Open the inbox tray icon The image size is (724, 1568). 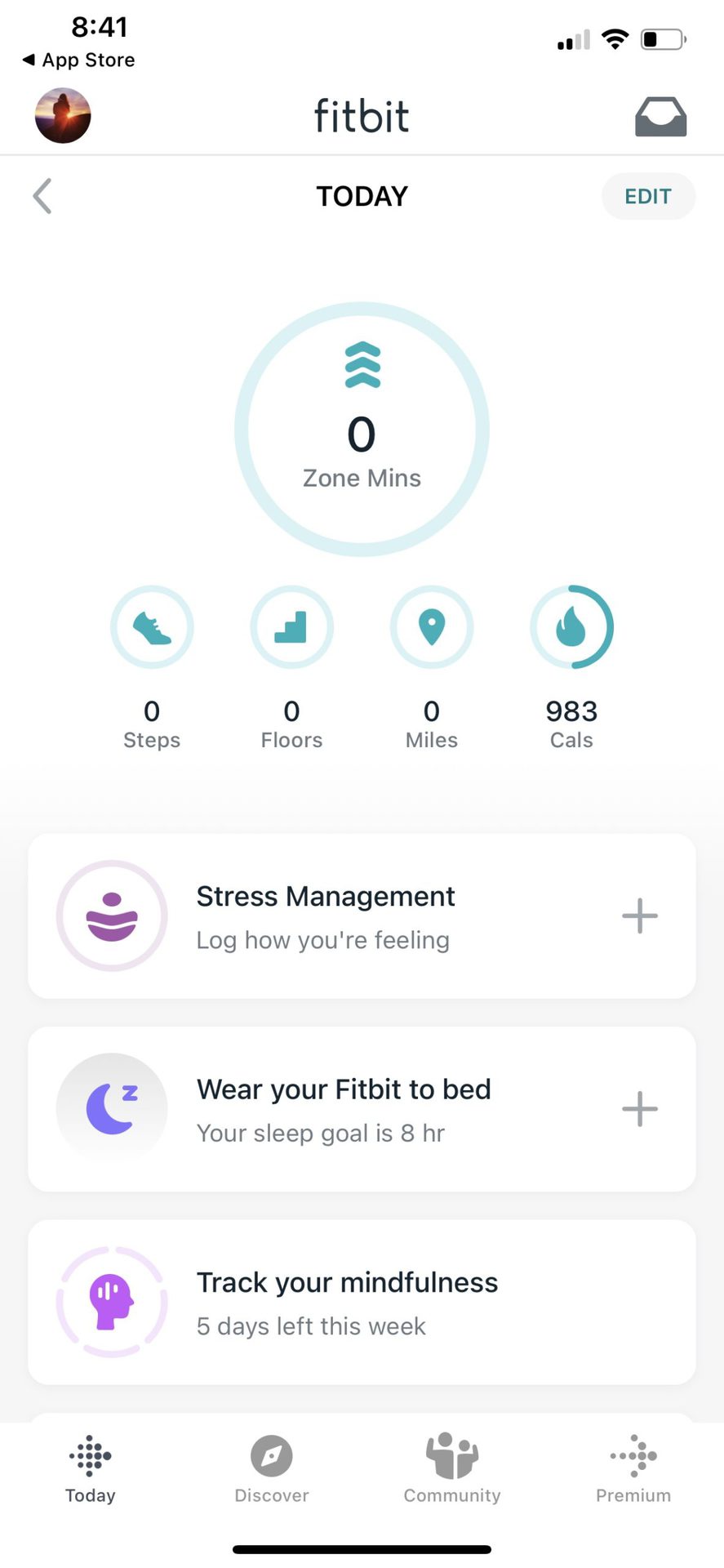[x=660, y=117]
